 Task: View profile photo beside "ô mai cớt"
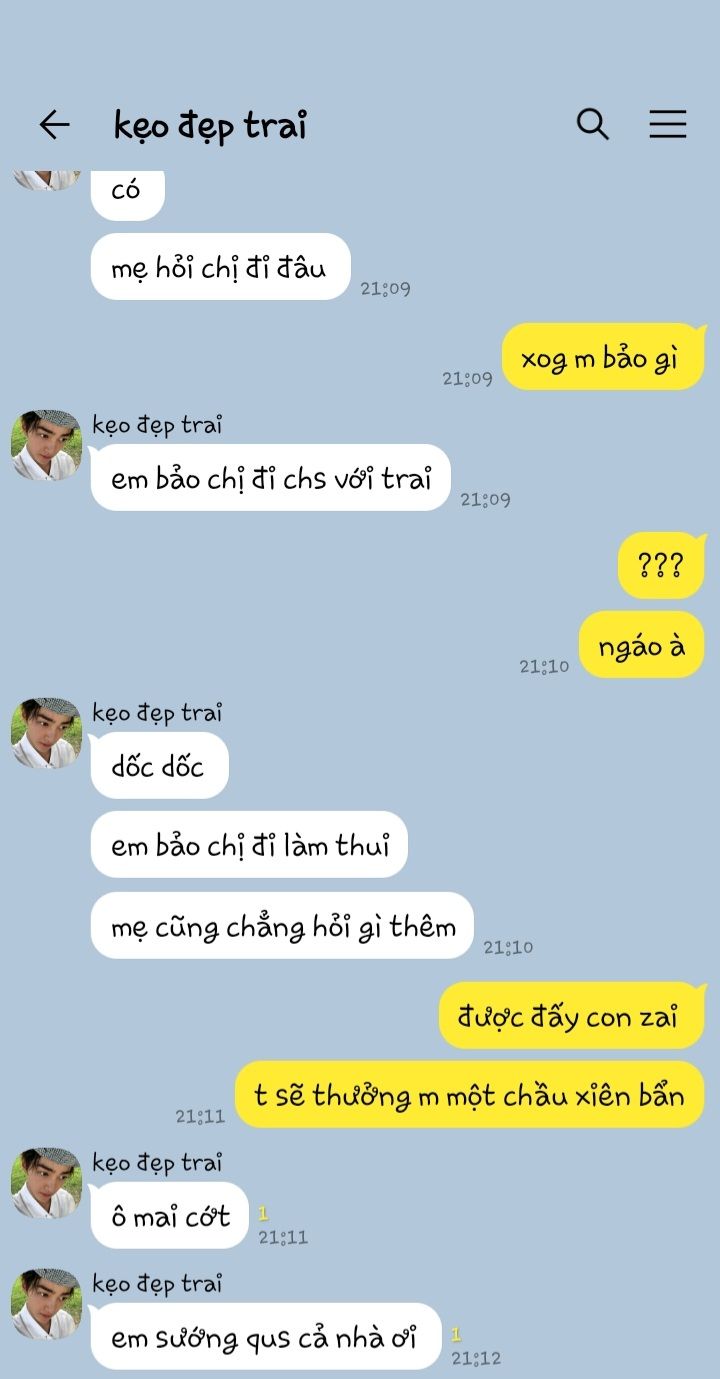[46, 1183]
